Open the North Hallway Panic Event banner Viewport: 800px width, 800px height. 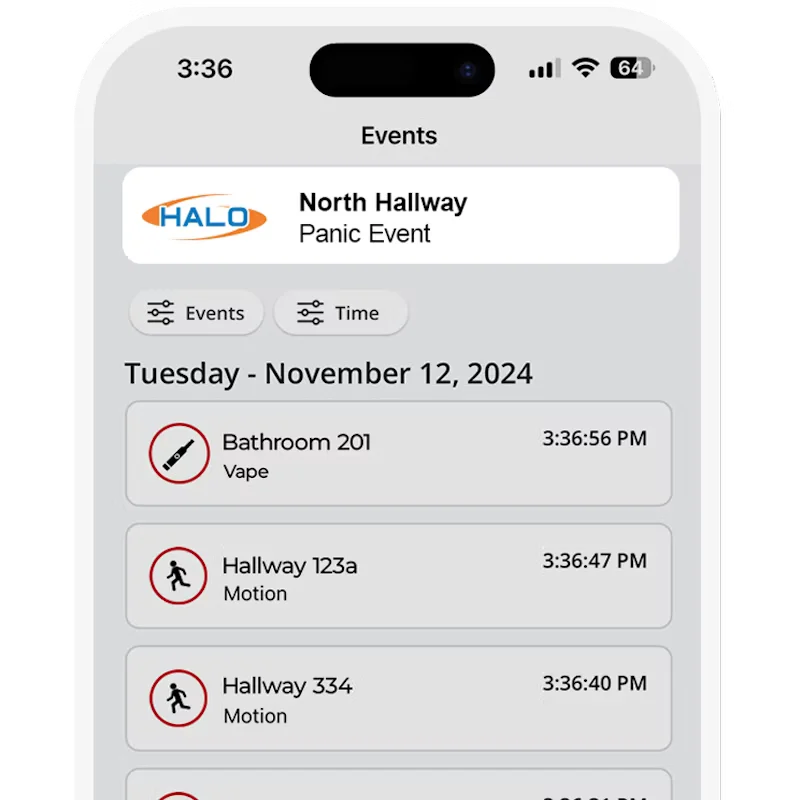click(400, 216)
